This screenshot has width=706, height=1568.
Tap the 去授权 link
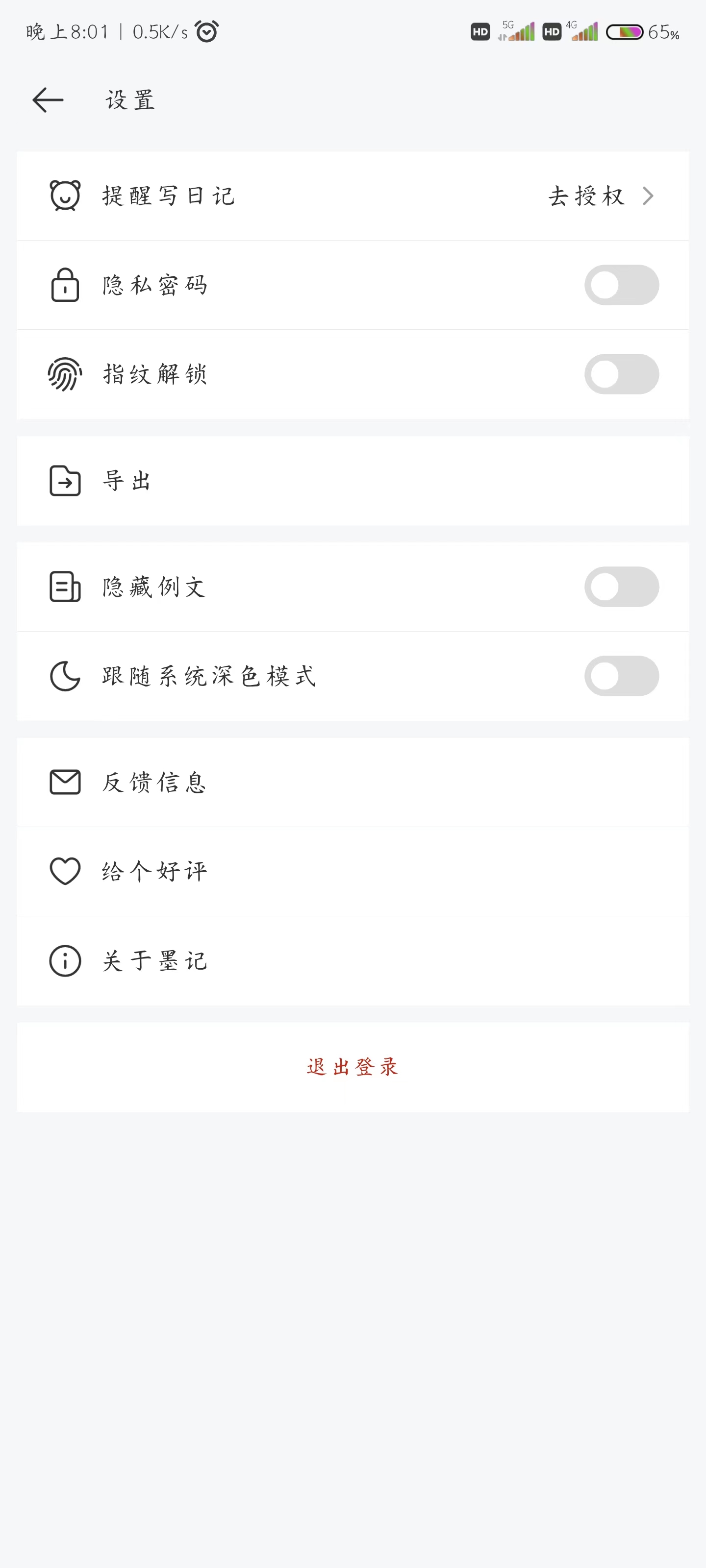pos(585,196)
